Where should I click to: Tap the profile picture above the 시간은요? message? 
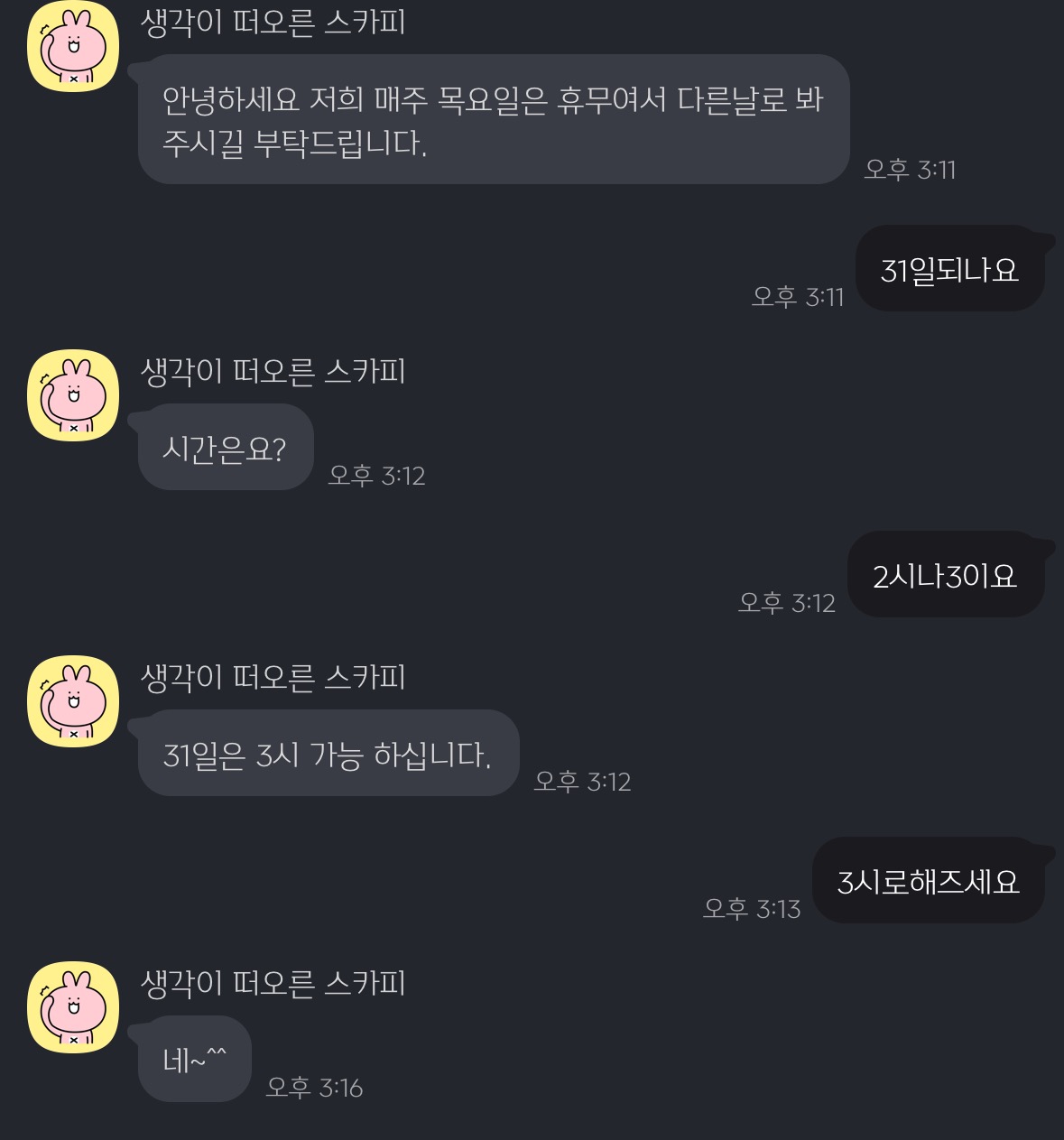73,395
